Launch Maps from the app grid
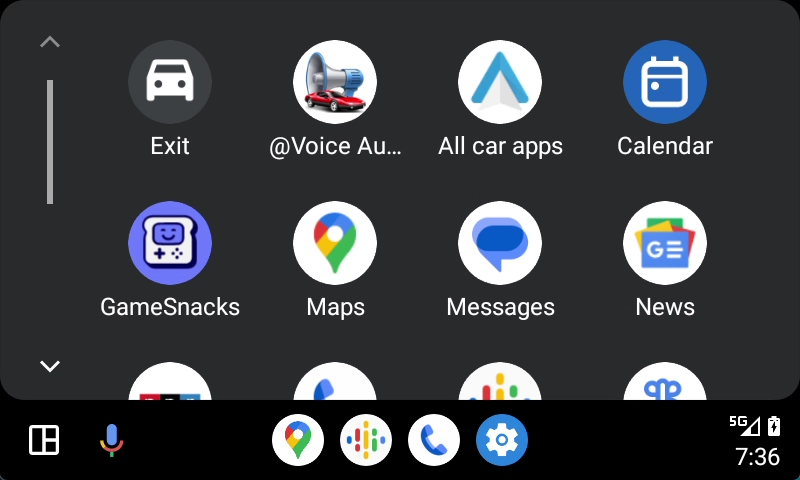Image resolution: width=800 pixels, height=480 pixels. click(x=335, y=243)
